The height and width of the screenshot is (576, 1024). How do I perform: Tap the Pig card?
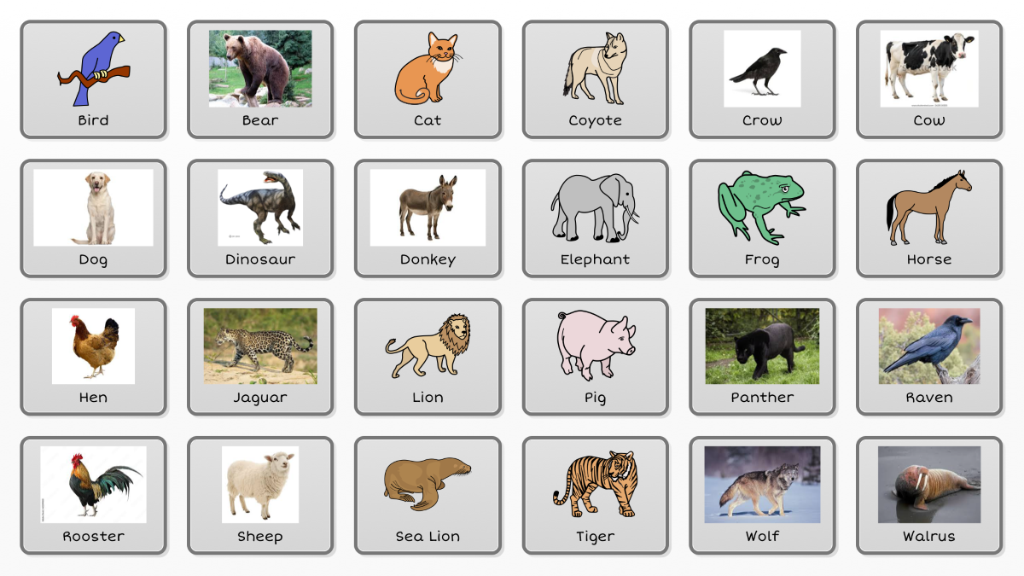(595, 356)
